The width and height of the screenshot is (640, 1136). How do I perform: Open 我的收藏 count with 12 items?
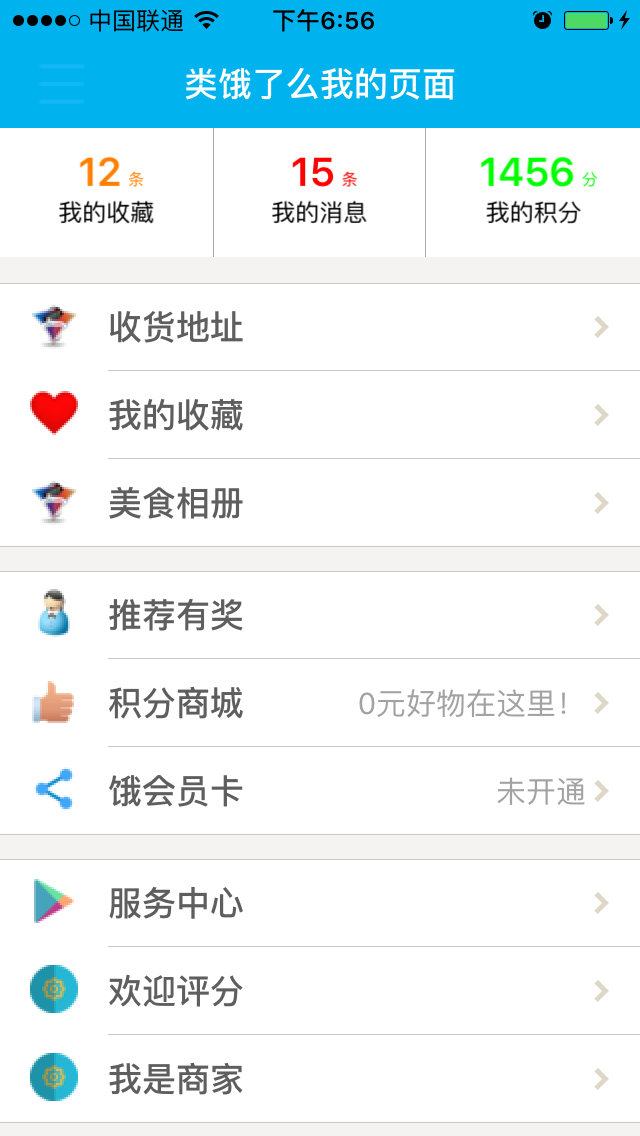[106, 191]
